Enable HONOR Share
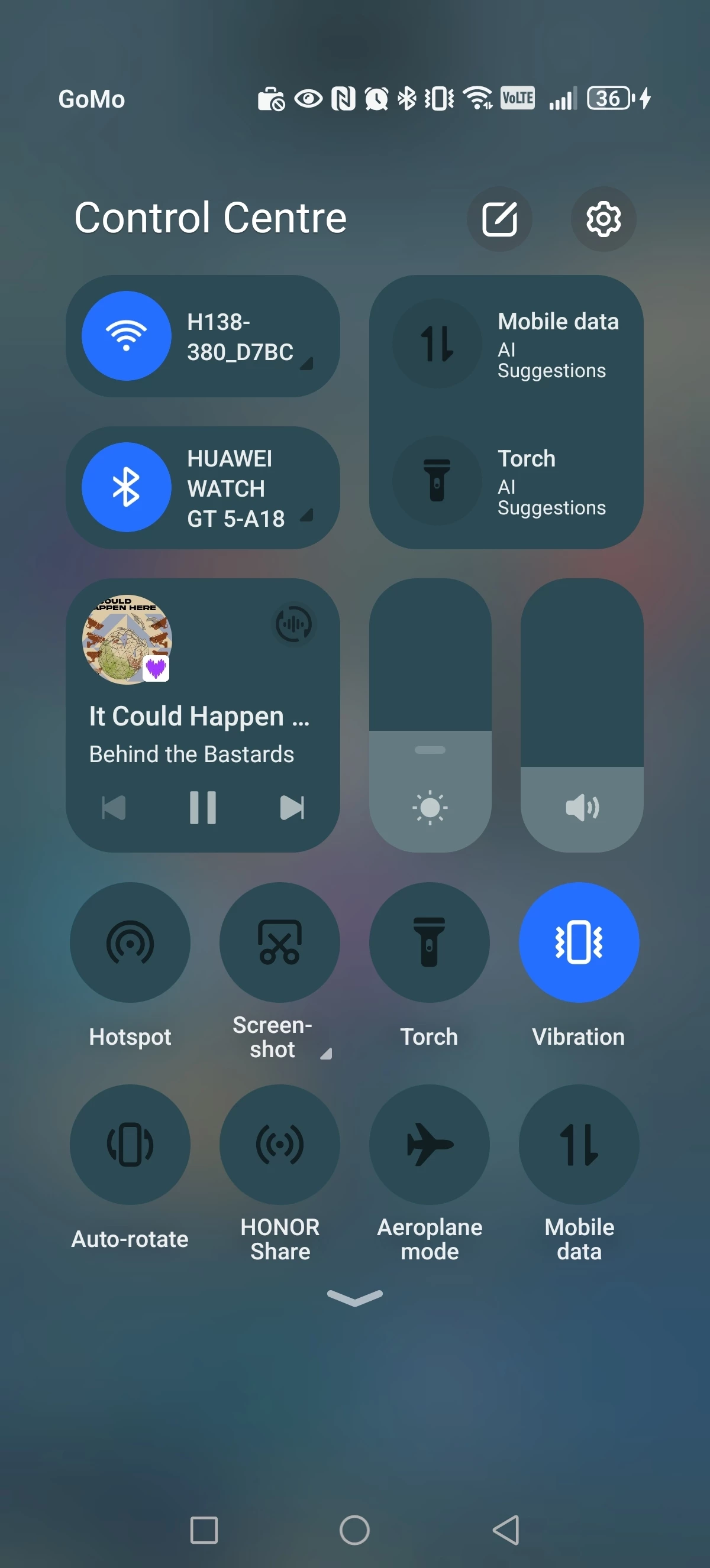Viewport: 710px width, 1568px height. 279,1144
